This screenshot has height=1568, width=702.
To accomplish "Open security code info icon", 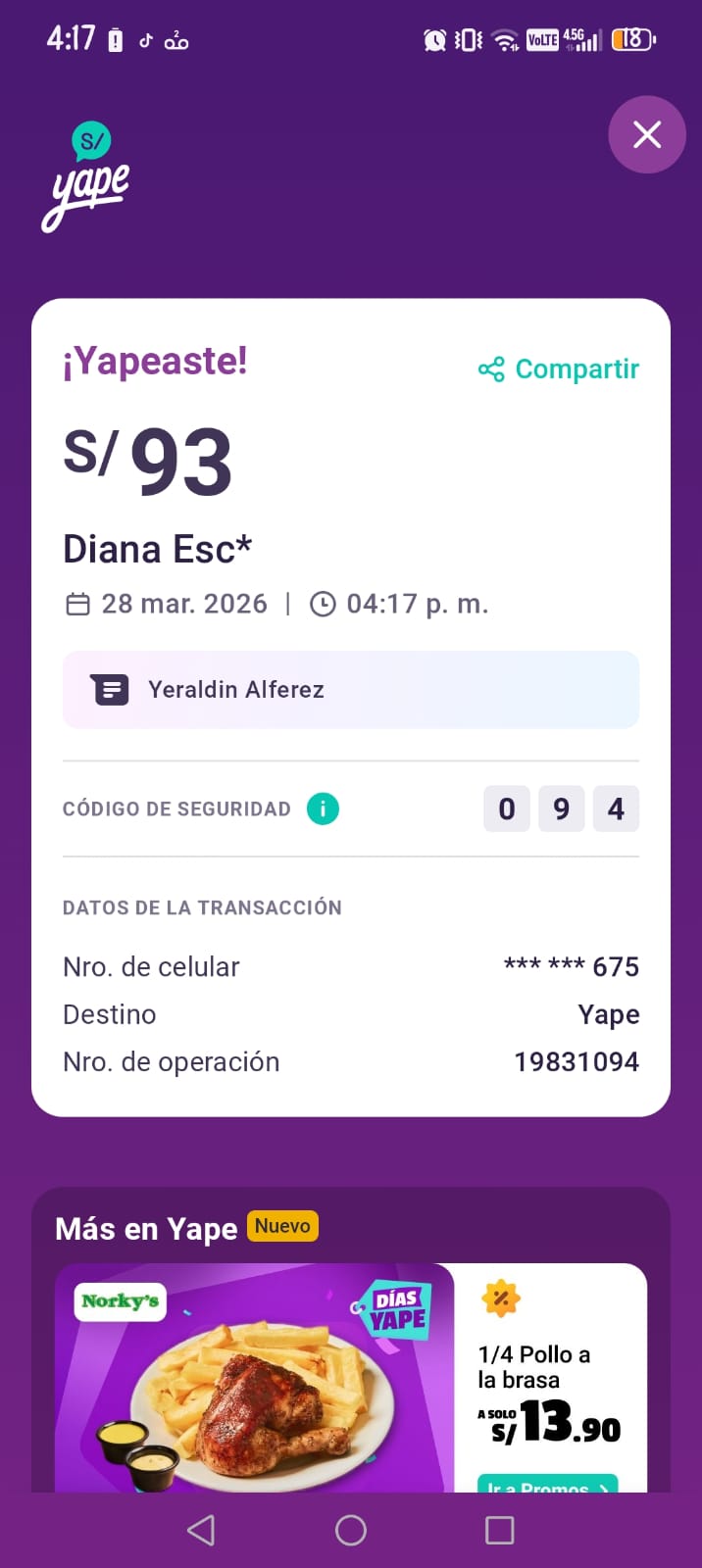I will coord(323,809).
